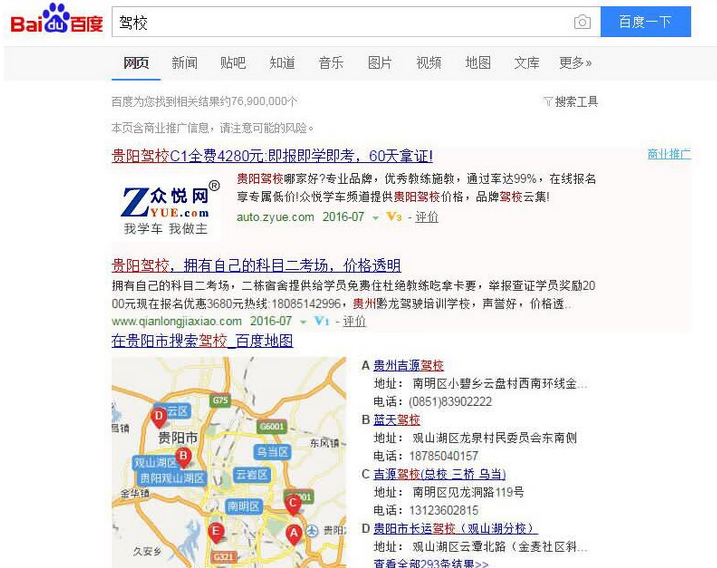This screenshot has width=717, height=568.
Task: Switch to the 地图 tab
Action: (x=478, y=63)
